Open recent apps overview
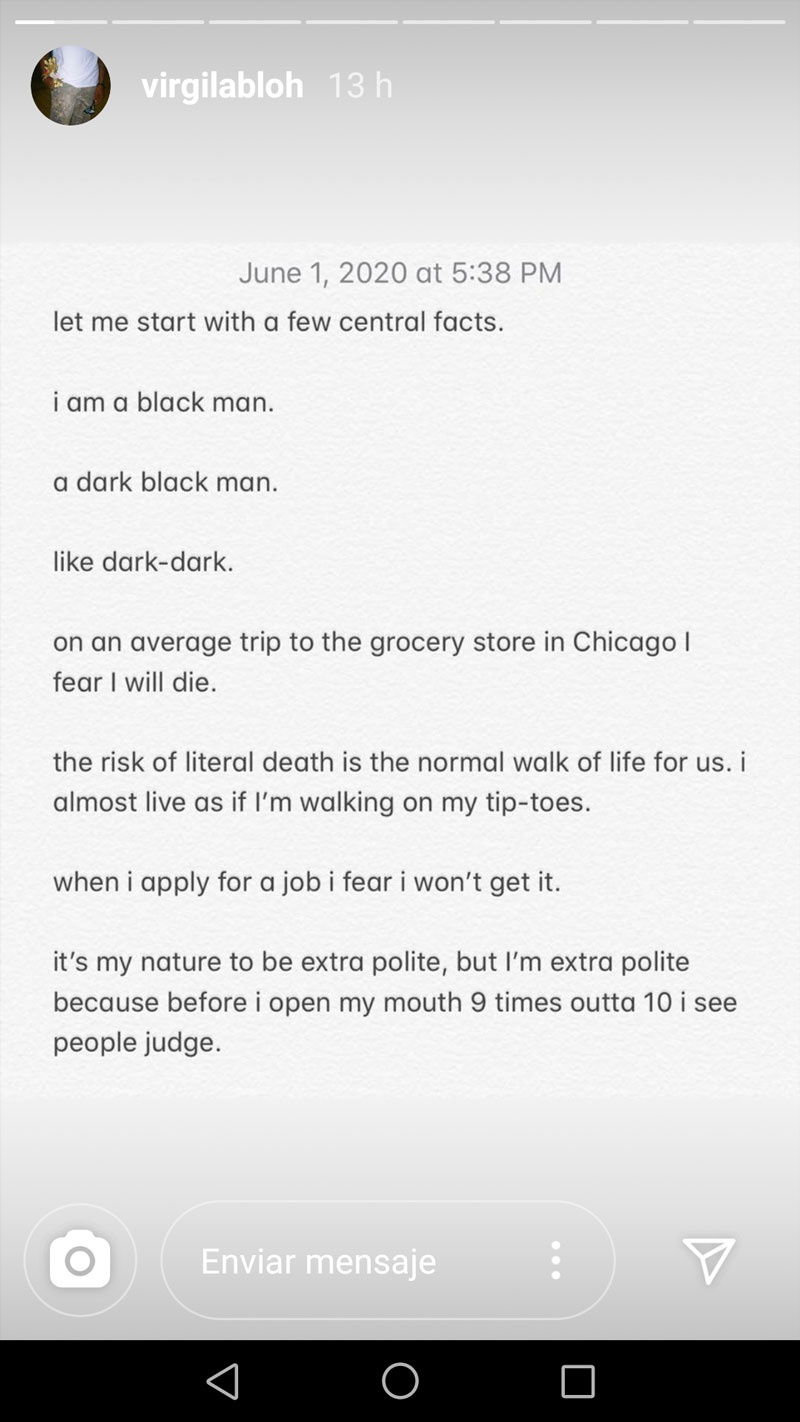The image size is (800, 1422). click(577, 1381)
